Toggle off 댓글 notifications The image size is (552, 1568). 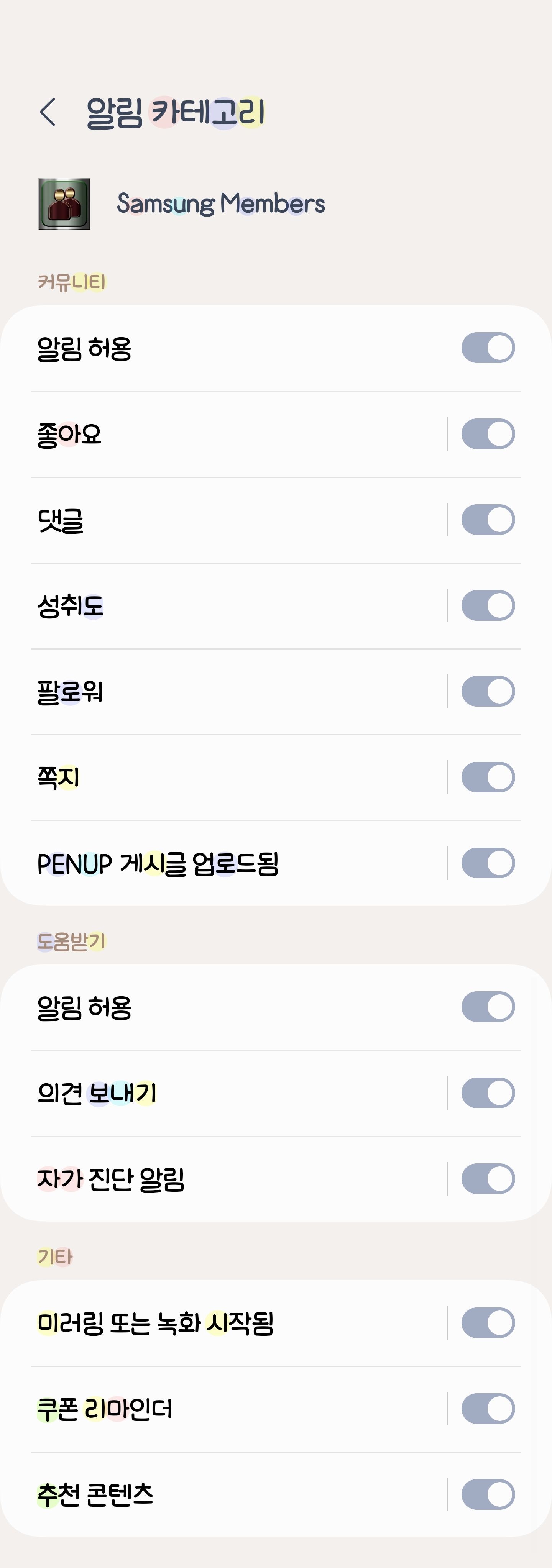488,519
